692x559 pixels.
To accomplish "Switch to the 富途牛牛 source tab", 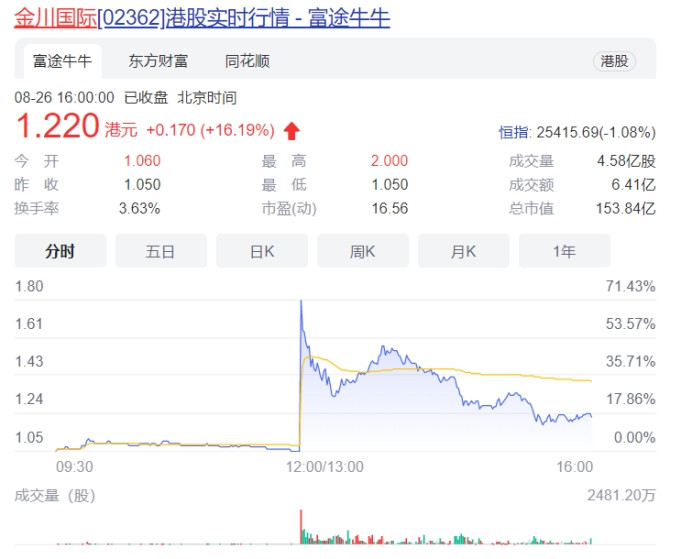I will pyautogui.click(x=62, y=61).
